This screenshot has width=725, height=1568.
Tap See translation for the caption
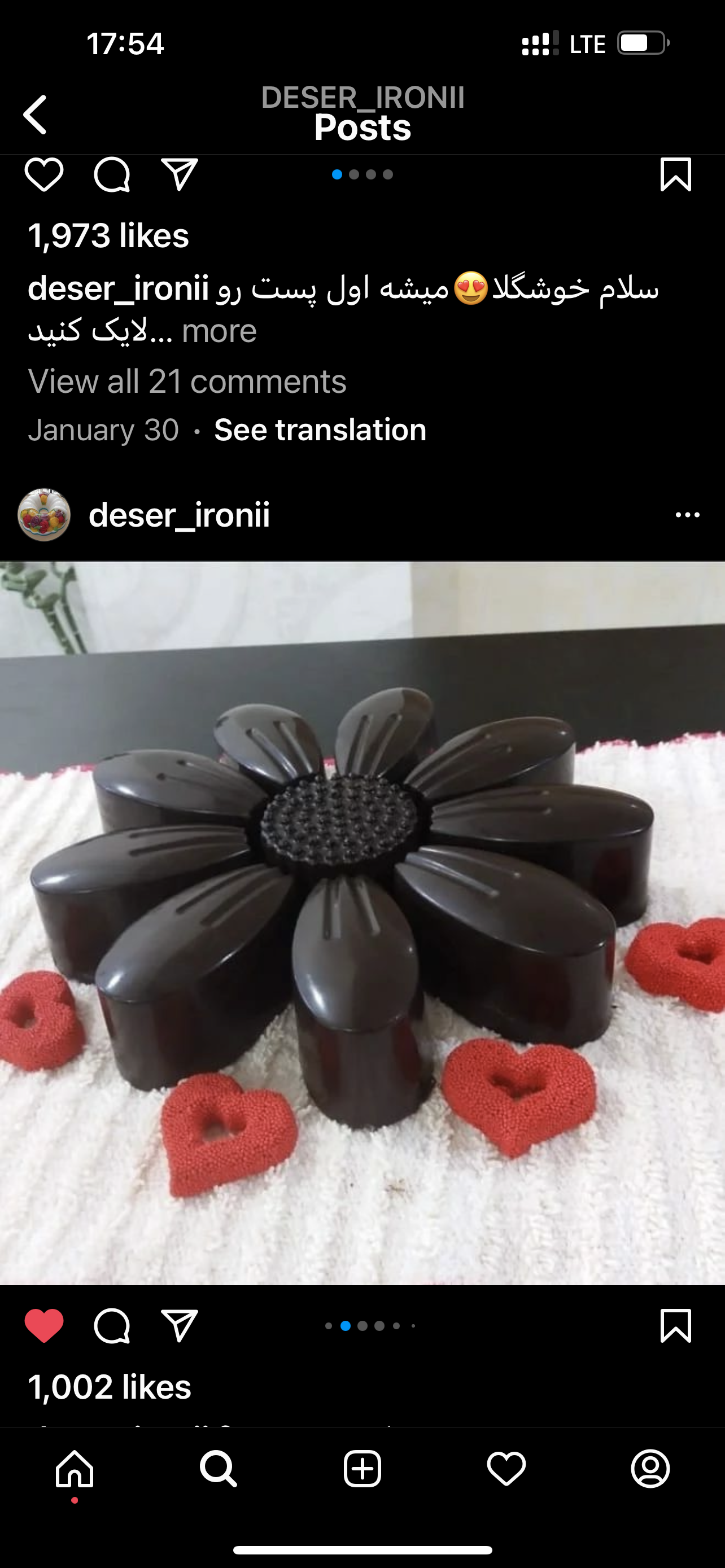320,430
